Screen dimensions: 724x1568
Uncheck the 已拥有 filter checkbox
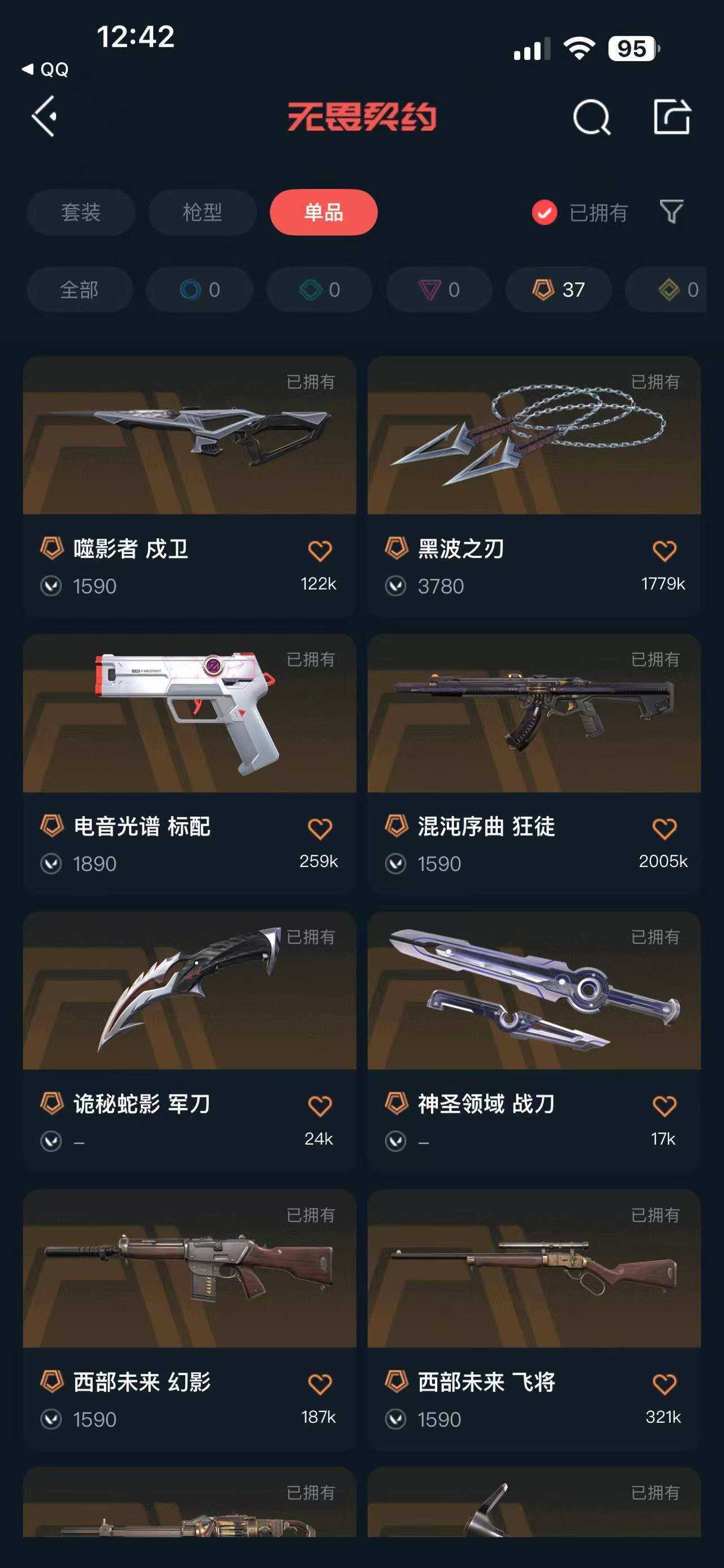click(x=544, y=213)
